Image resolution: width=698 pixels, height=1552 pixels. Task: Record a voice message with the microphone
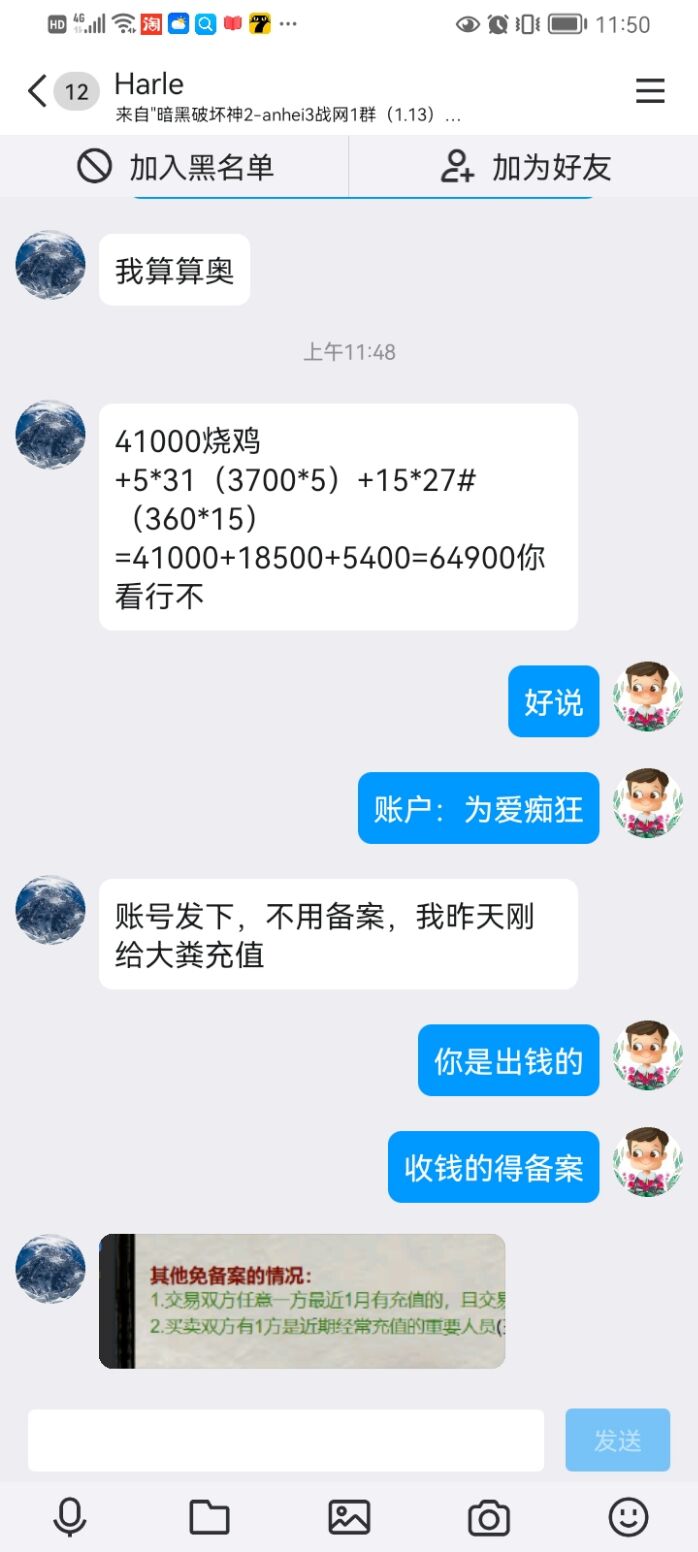point(69,1517)
